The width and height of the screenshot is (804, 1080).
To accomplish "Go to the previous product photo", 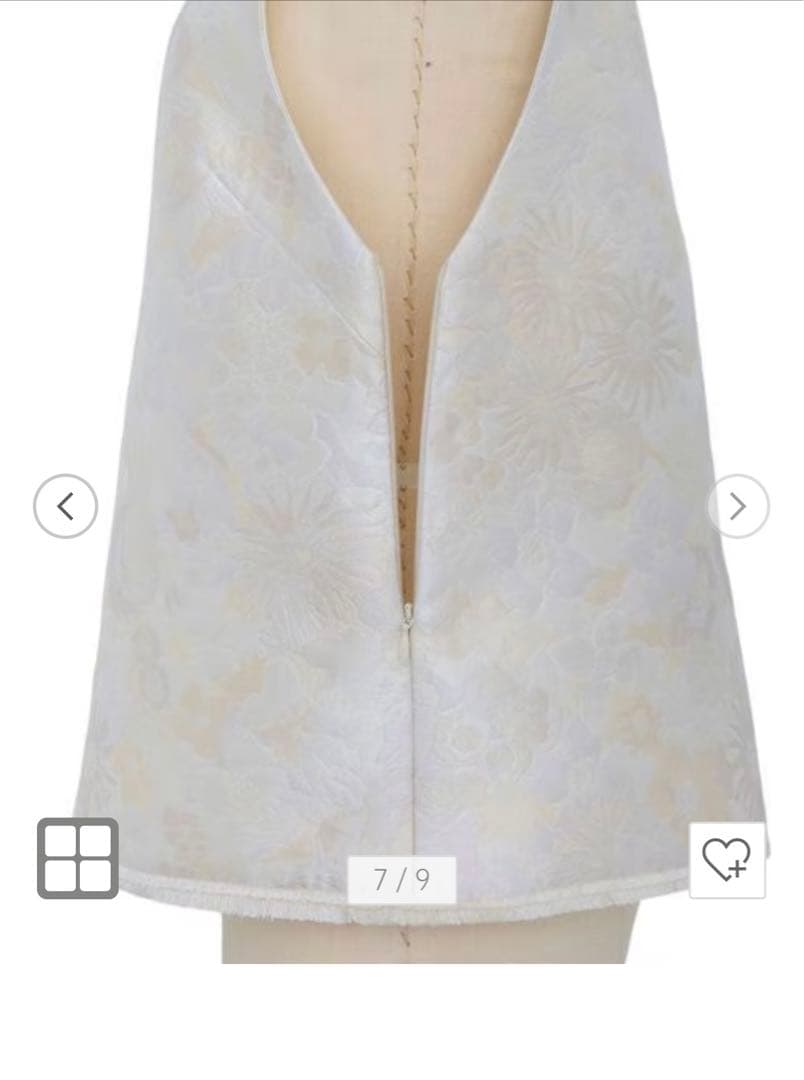I will click(x=65, y=507).
